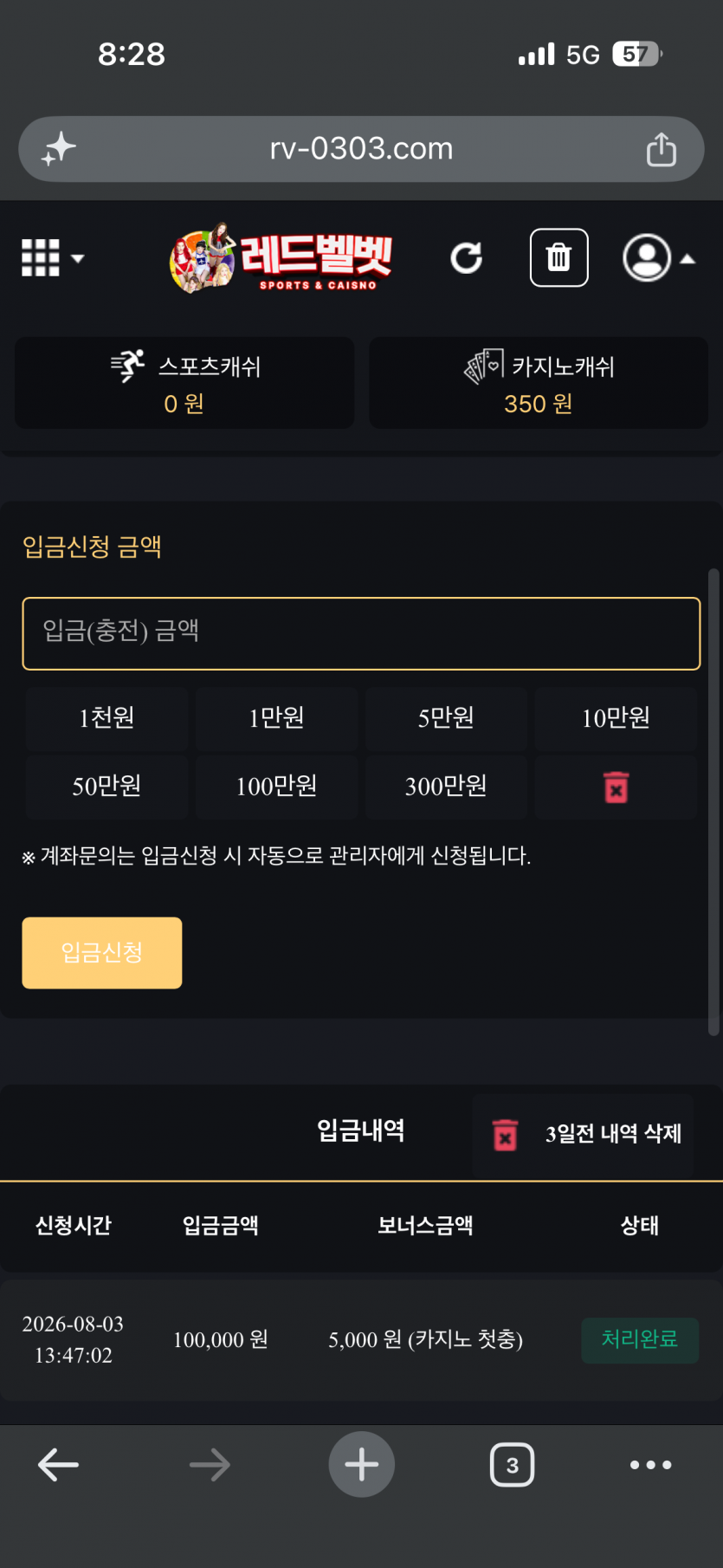Clear the amount with red trash button
723x1568 pixels.
click(x=616, y=787)
